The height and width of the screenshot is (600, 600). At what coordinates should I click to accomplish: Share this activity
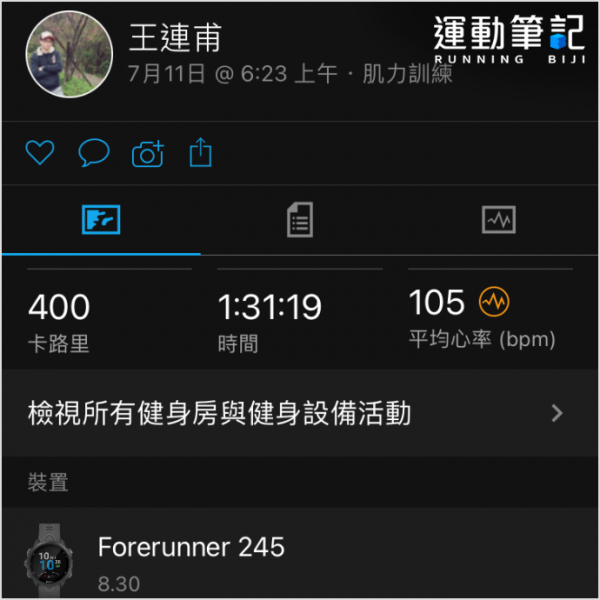coord(201,153)
